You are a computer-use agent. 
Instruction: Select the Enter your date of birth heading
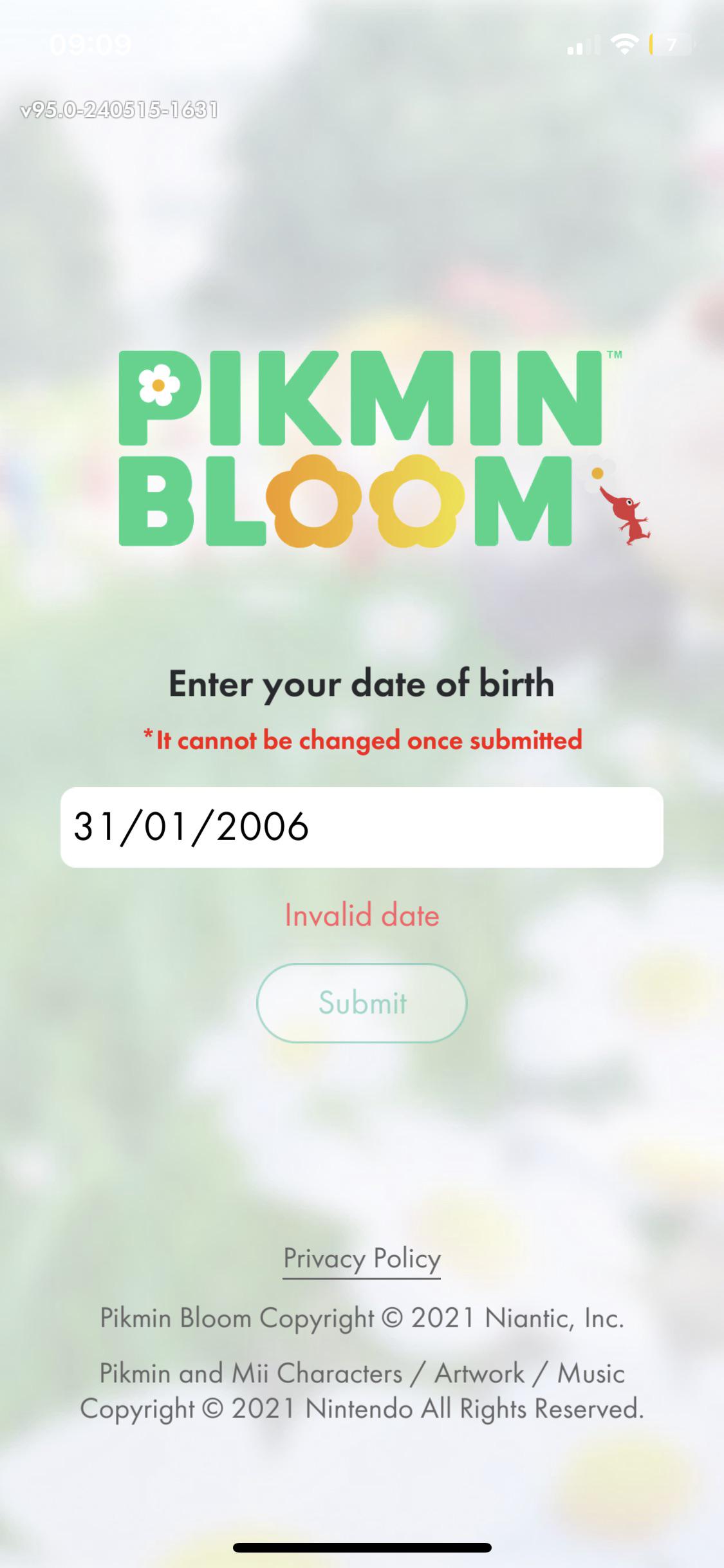click(361, 685)
